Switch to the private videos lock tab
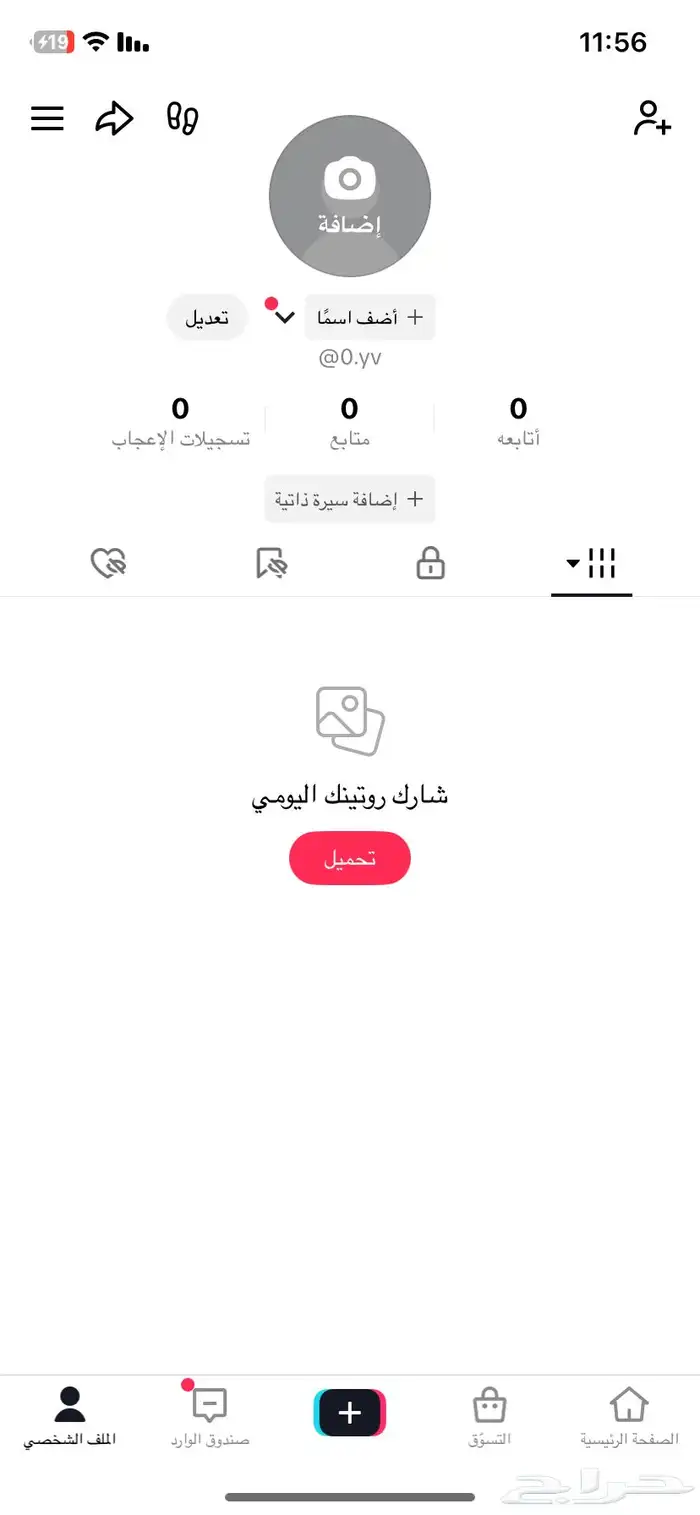The image size is (700, 1515). click(x=430, y=565)
